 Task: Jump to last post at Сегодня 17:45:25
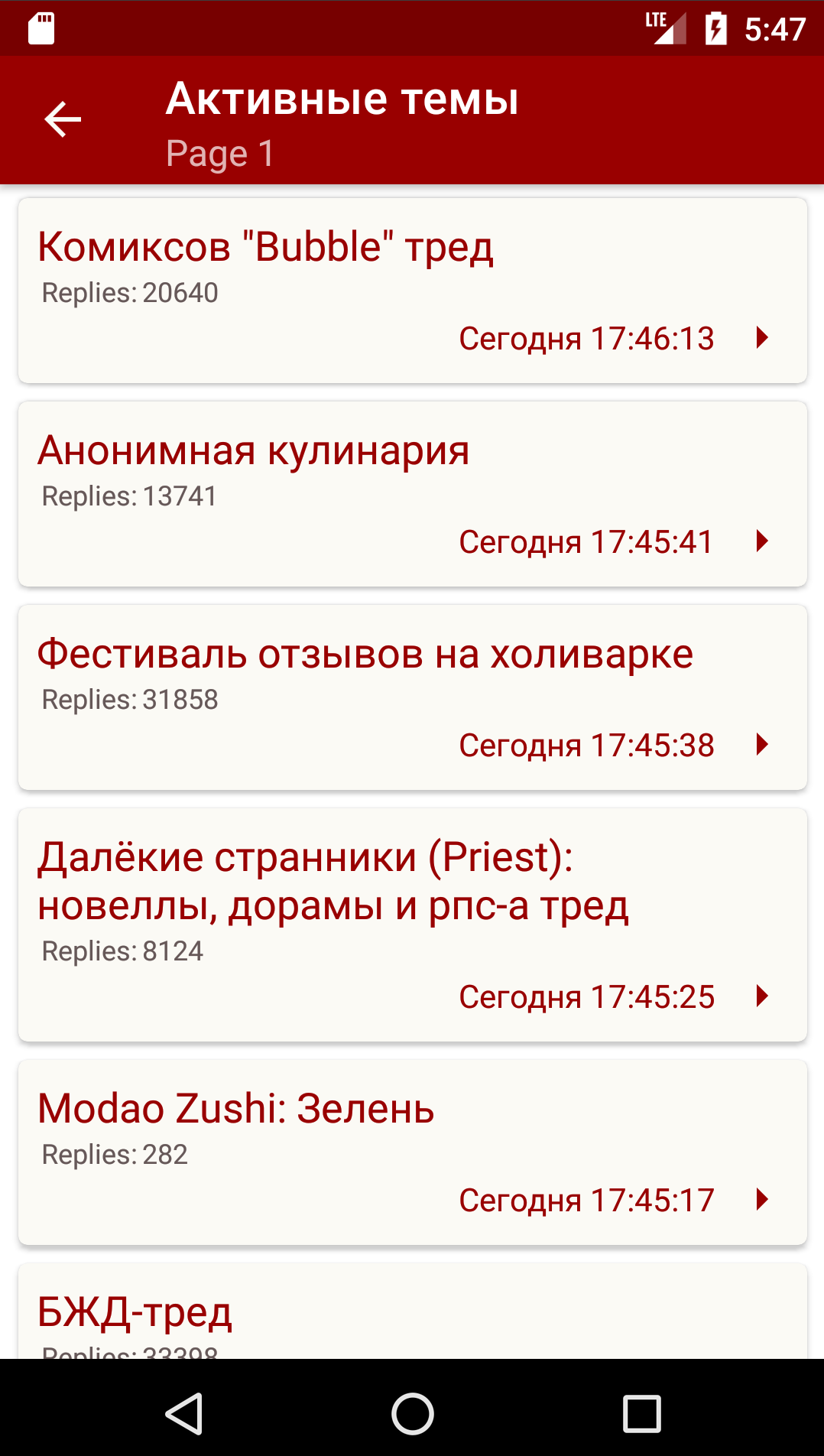[x=613, y=996]
